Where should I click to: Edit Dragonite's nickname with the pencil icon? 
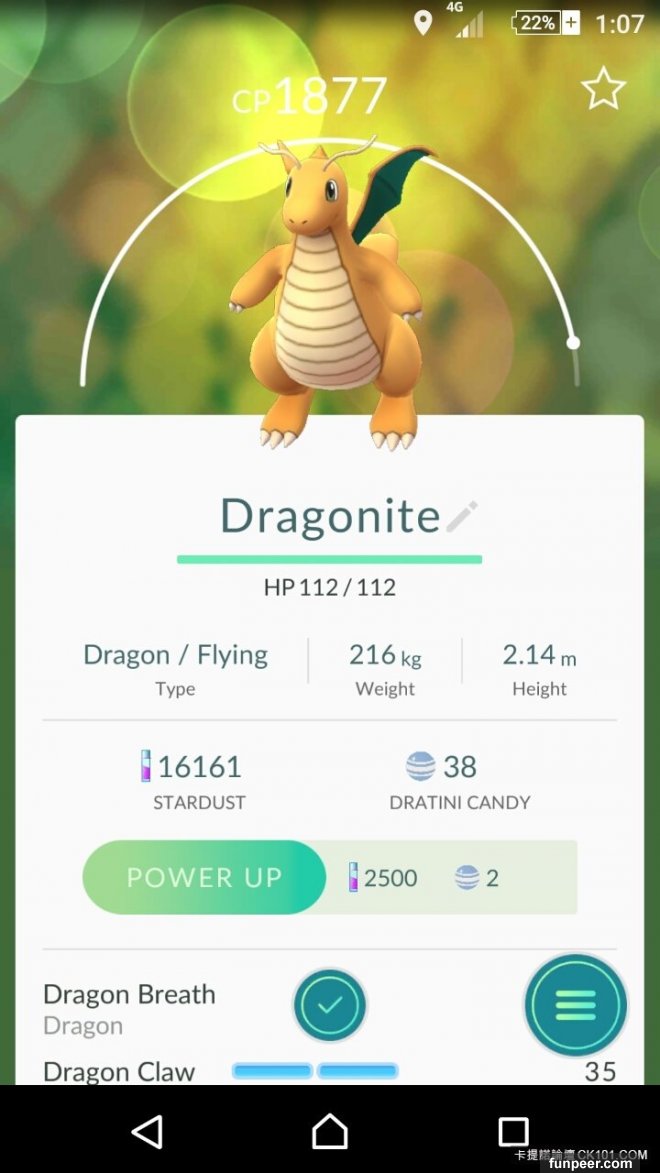[462, 517]
